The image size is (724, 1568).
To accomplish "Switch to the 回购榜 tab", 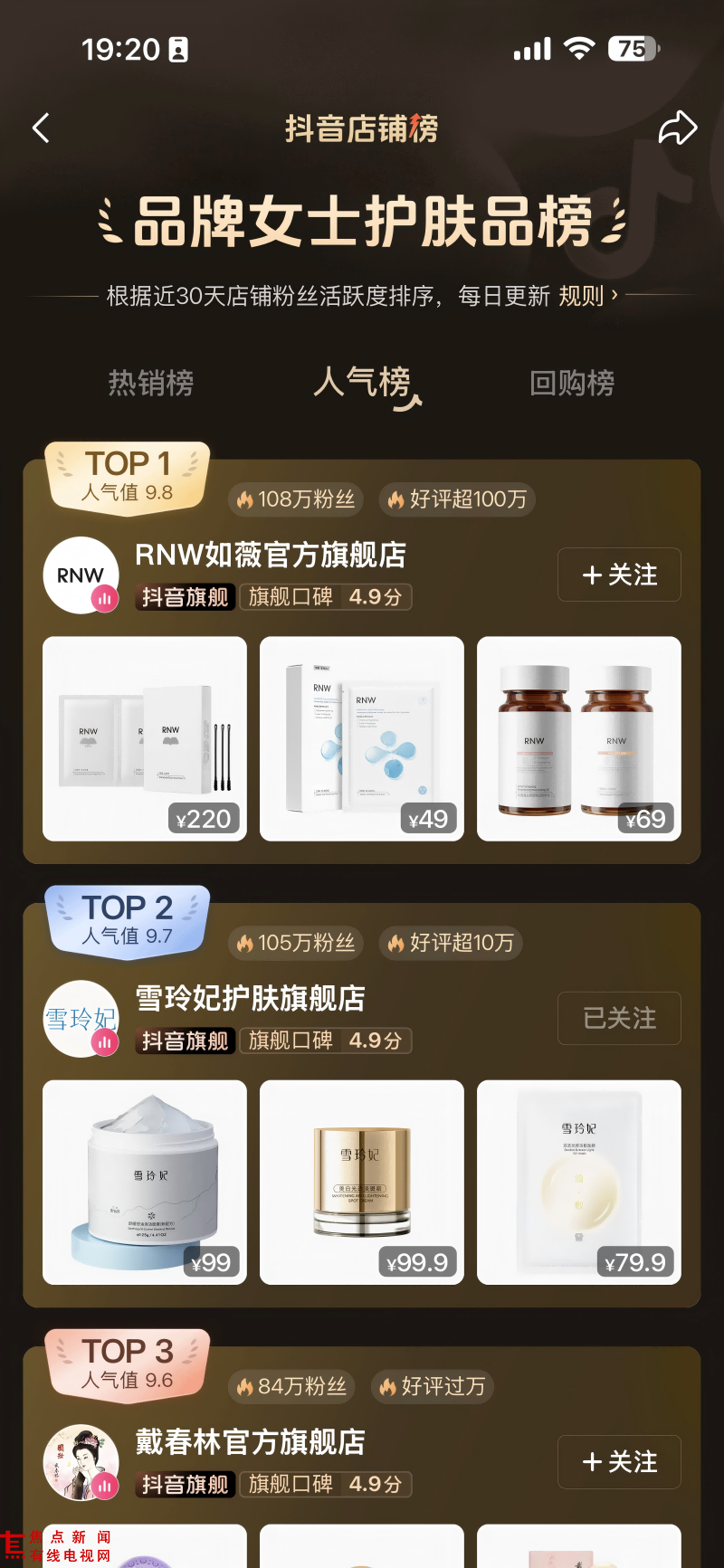I will [572, 383].
